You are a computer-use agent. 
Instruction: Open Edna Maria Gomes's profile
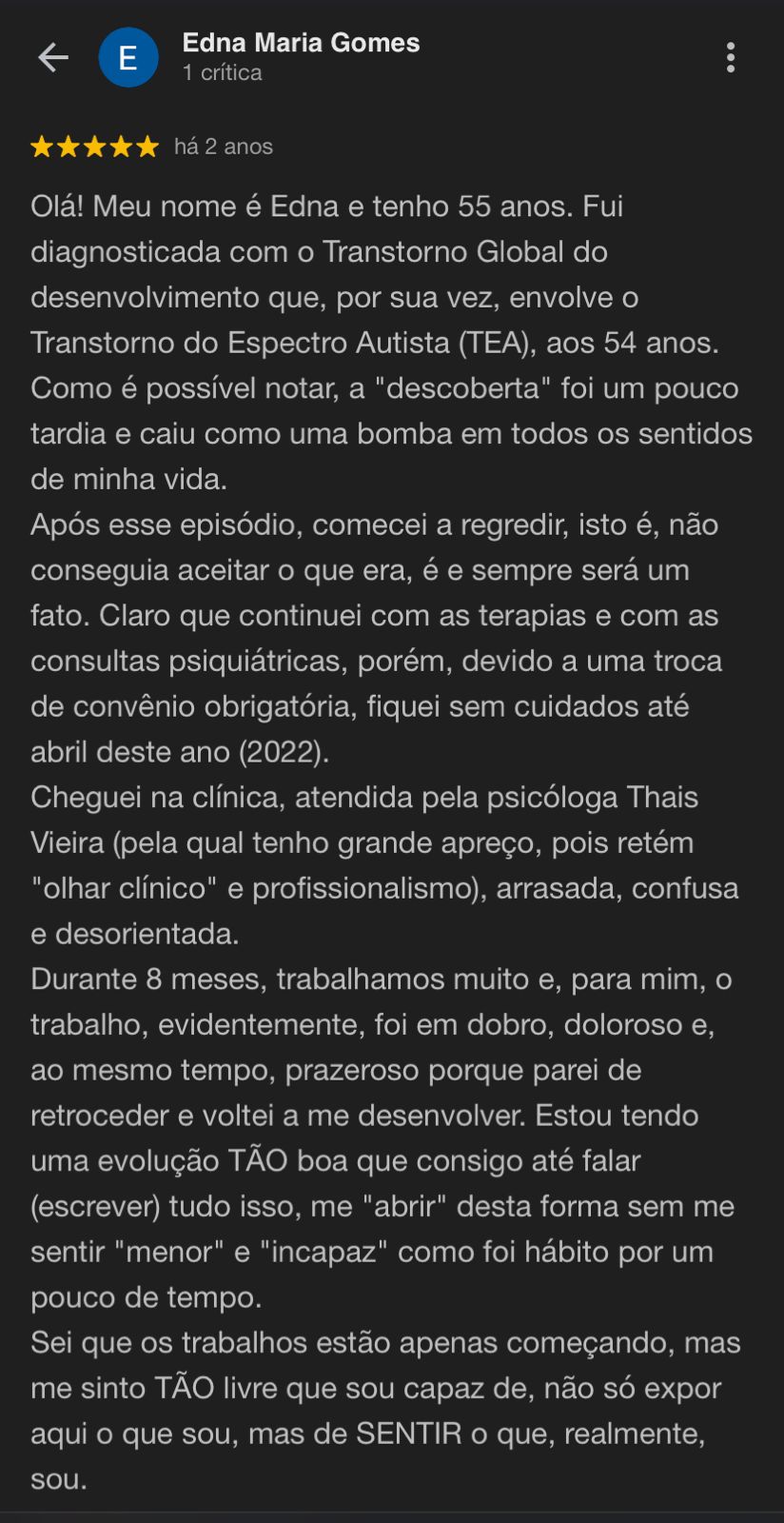click(301, 42)
